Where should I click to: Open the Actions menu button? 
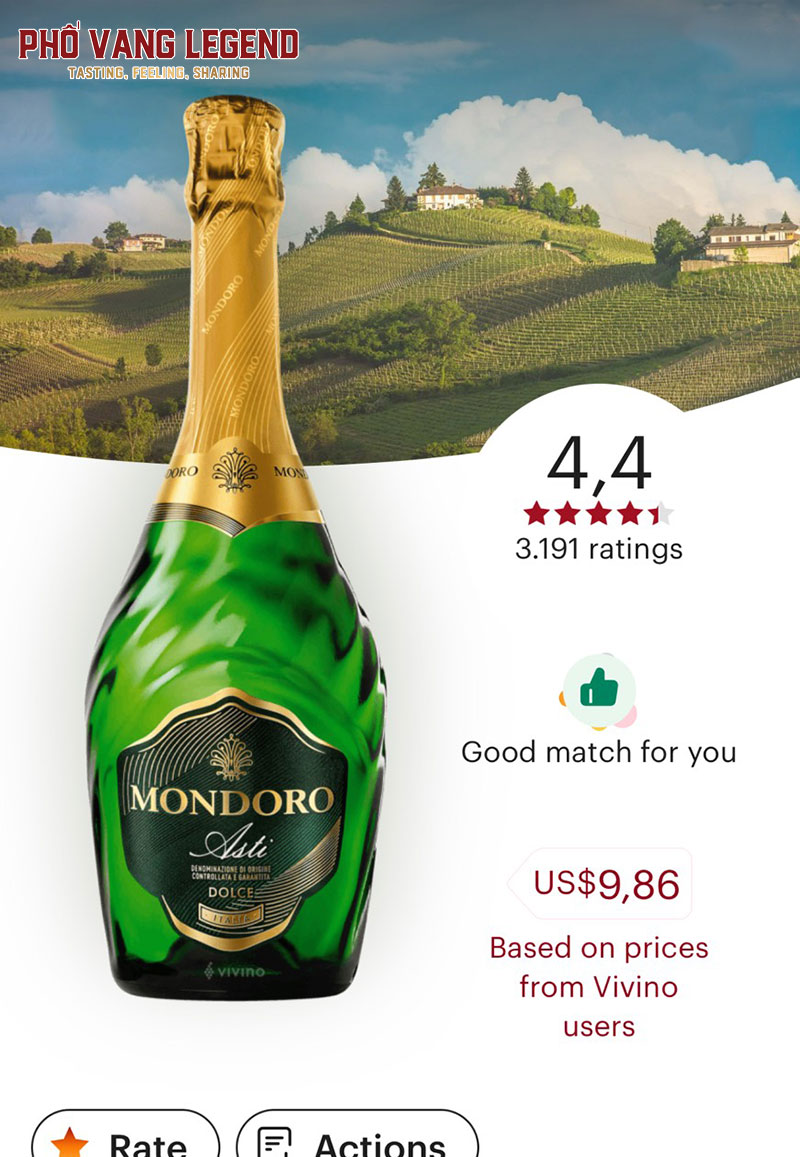pyautogui.click(x=357, y=1140)
